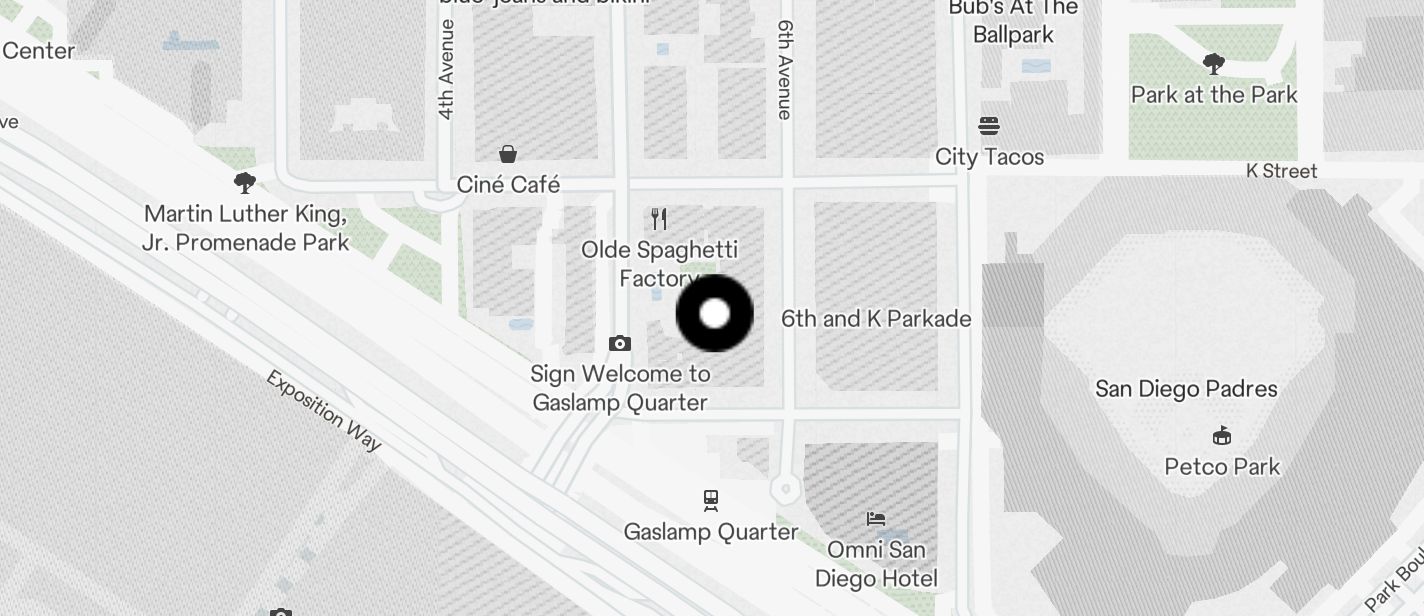1424x616 pixels.
Task: Open the Omni San Diego Hotel marker
Action: (876, 519)
